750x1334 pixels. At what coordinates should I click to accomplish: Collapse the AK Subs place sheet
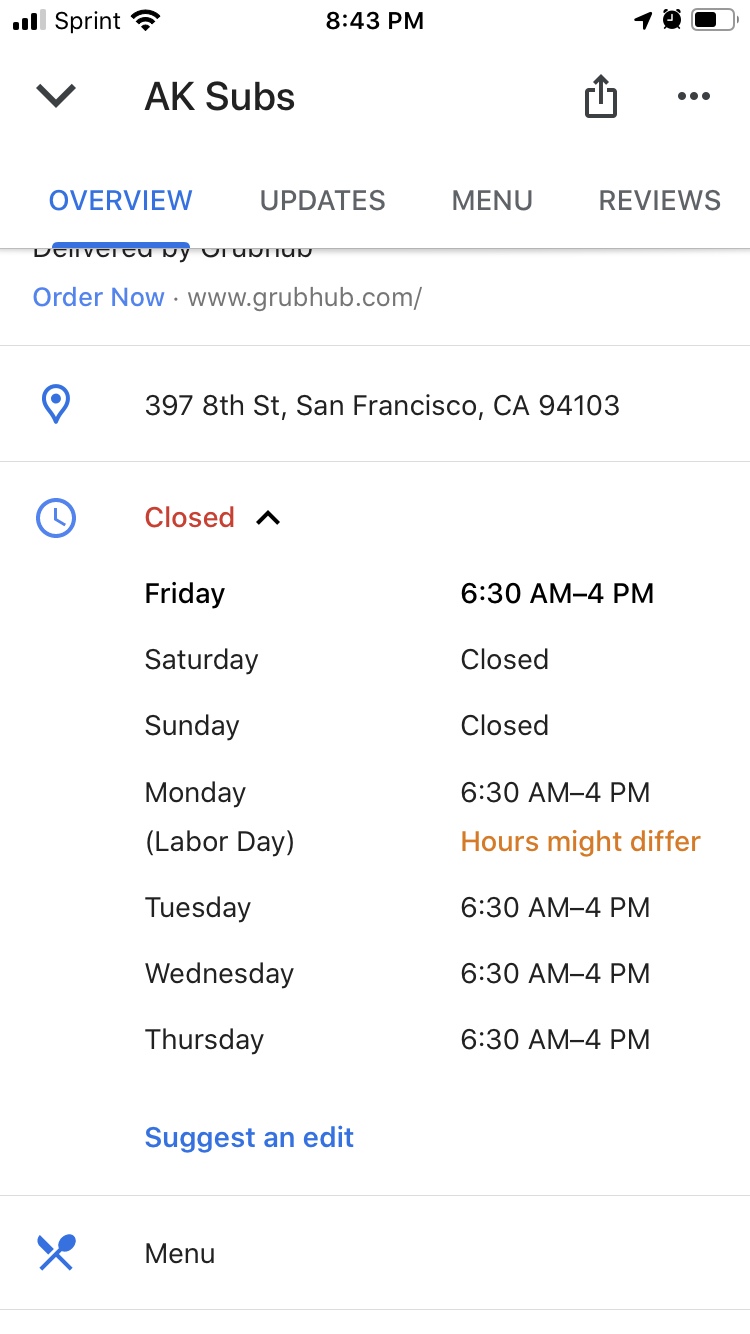tap(56, 97)
